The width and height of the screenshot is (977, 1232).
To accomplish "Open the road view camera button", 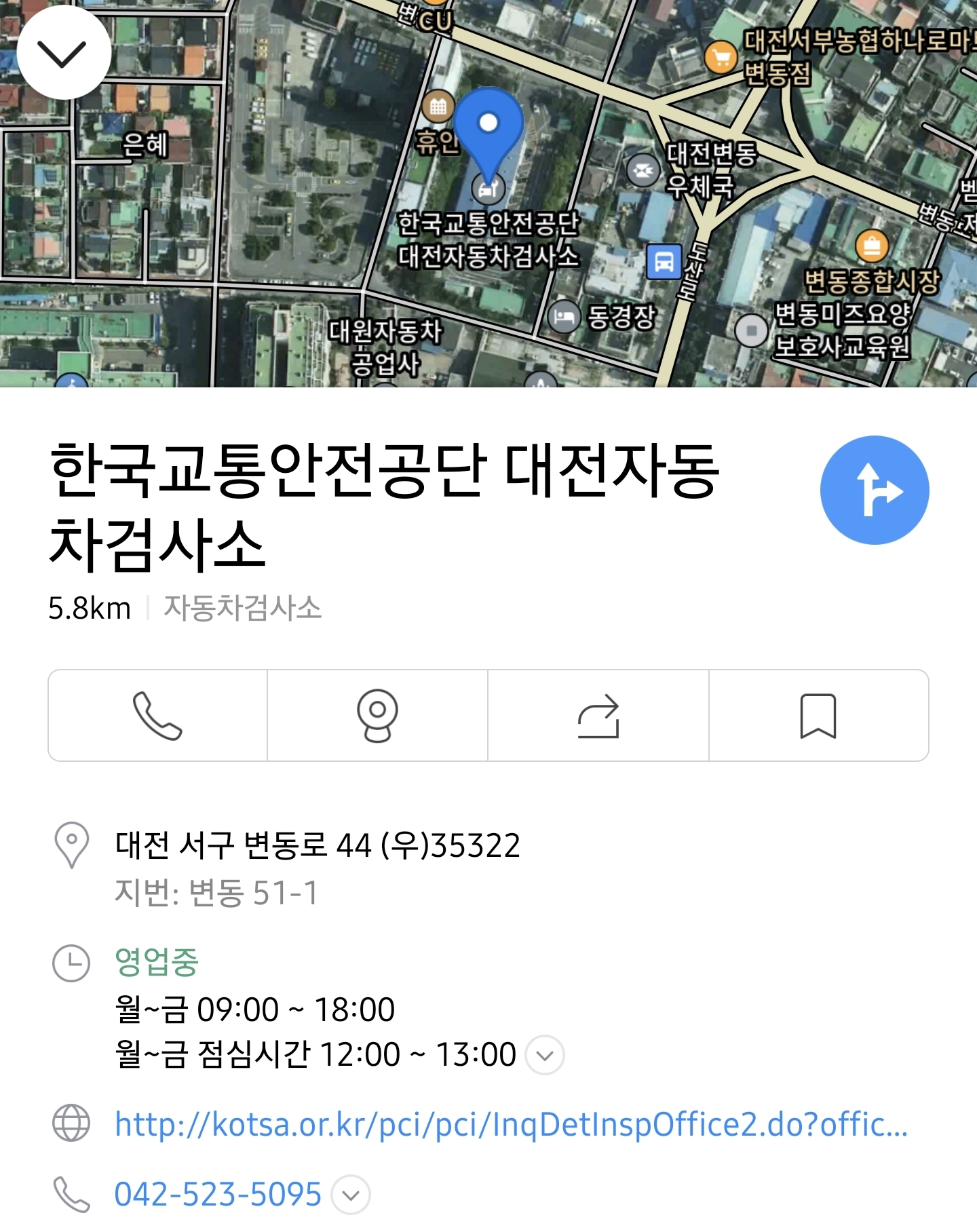I will point(377,715).
